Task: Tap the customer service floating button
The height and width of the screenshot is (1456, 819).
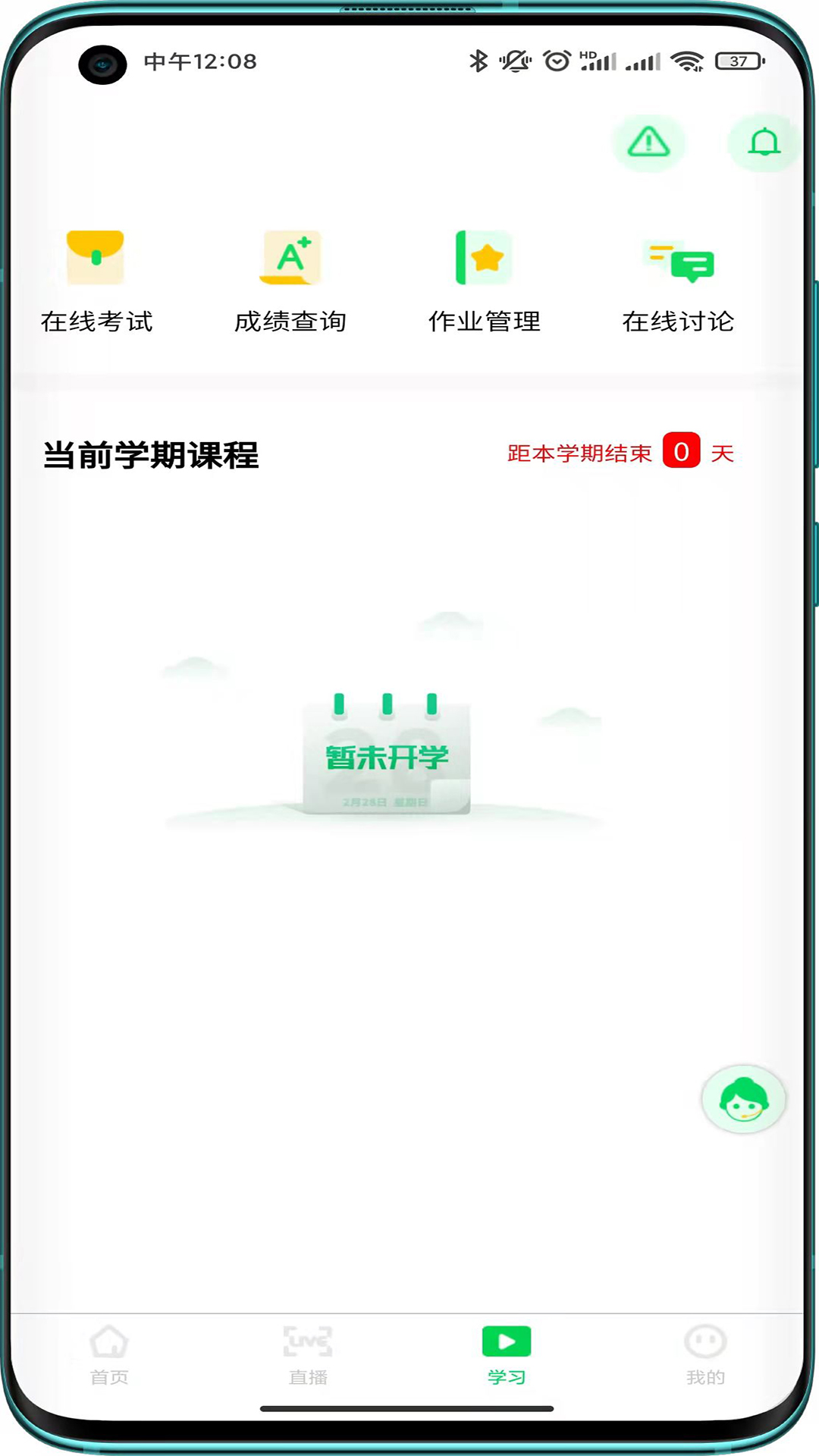Action: pos(743,1099)
